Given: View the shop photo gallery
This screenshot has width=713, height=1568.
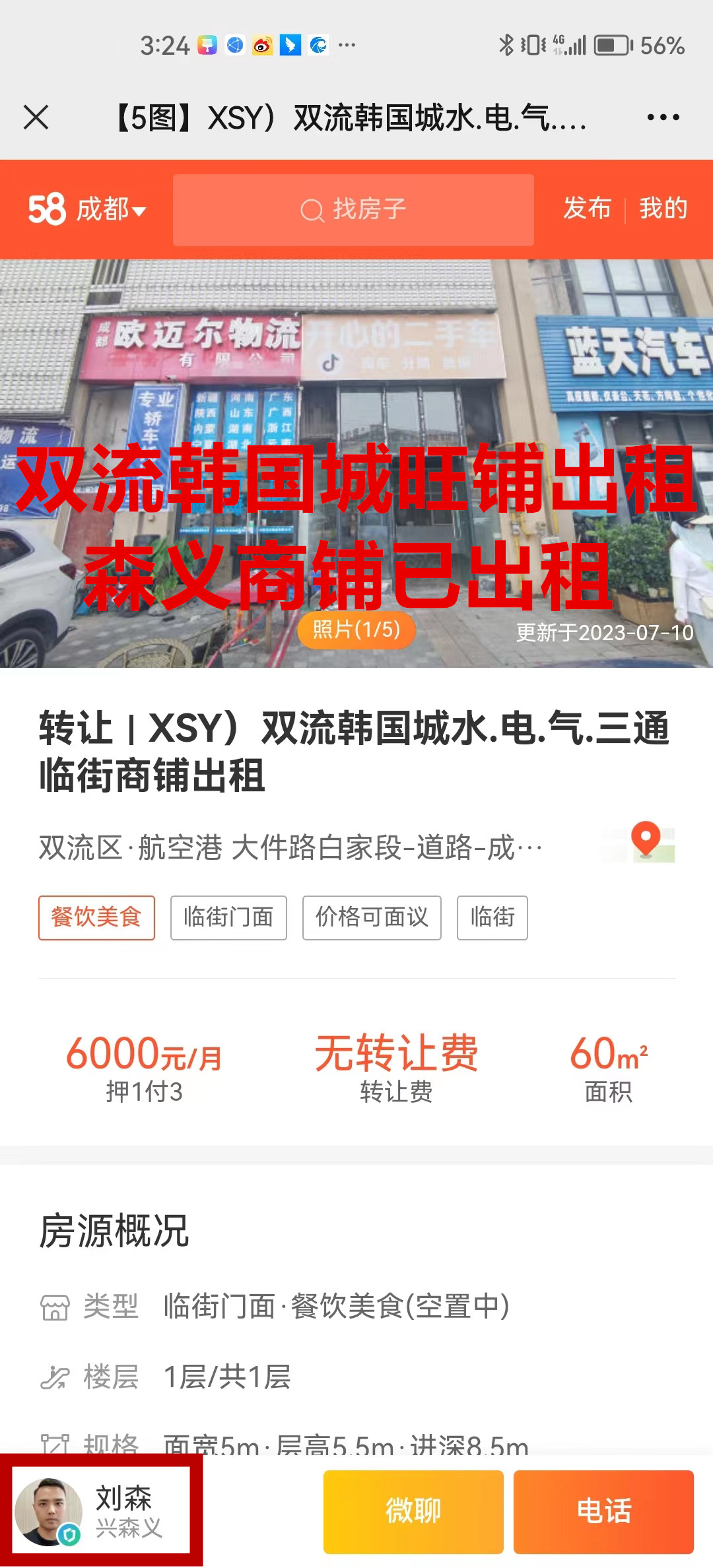Looking at the screenshot, I should point(356,462).
